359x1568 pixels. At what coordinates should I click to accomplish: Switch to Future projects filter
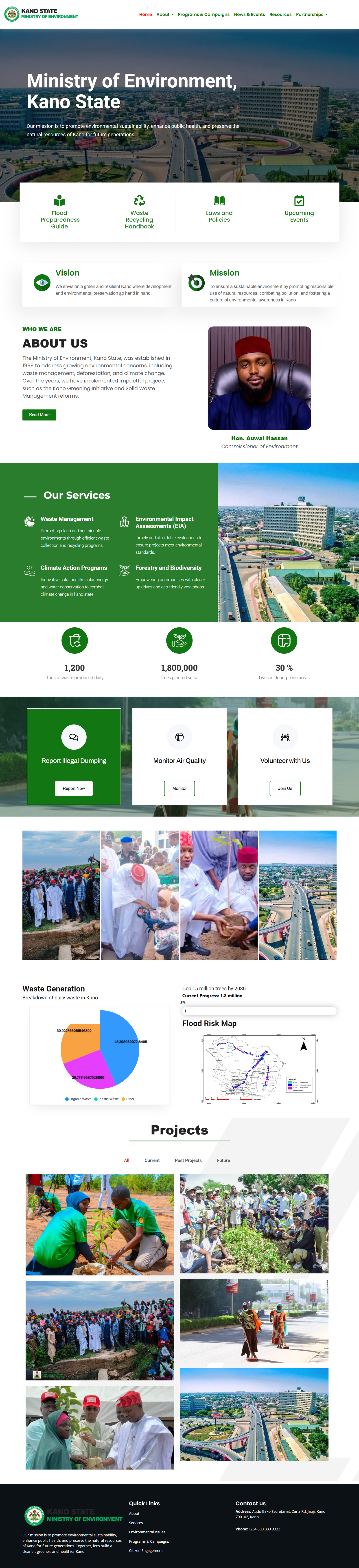click(223, 1160)
